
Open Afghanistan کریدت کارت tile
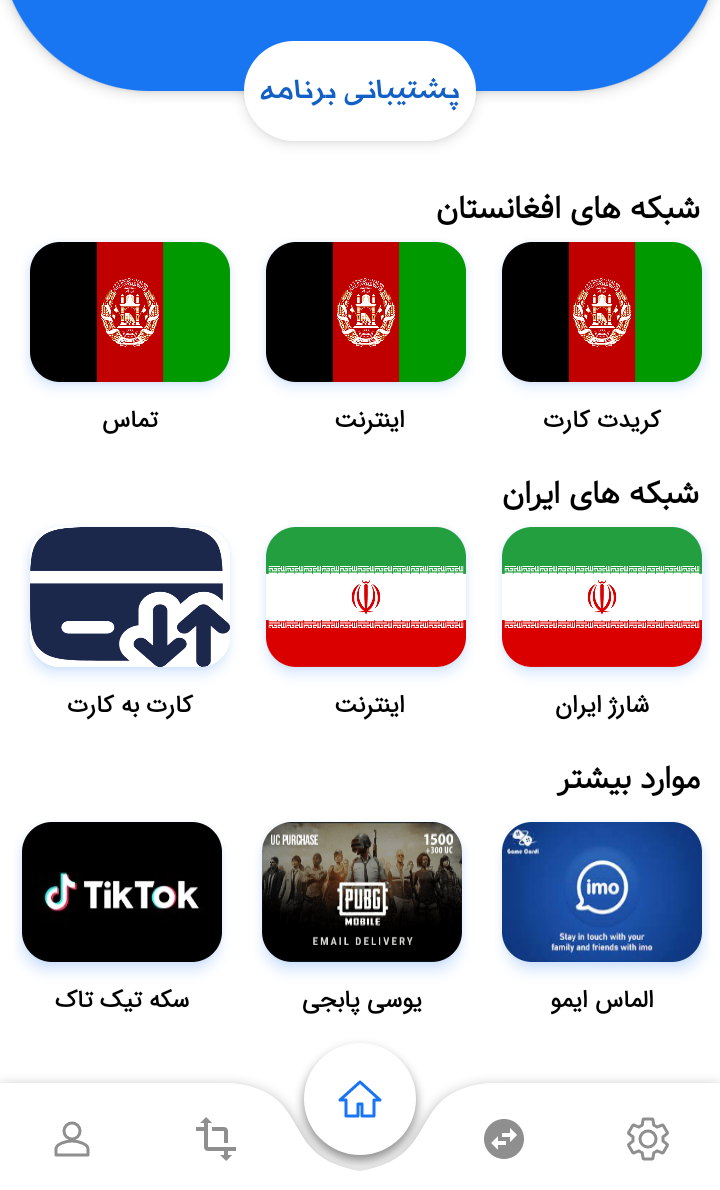point(601,312)
